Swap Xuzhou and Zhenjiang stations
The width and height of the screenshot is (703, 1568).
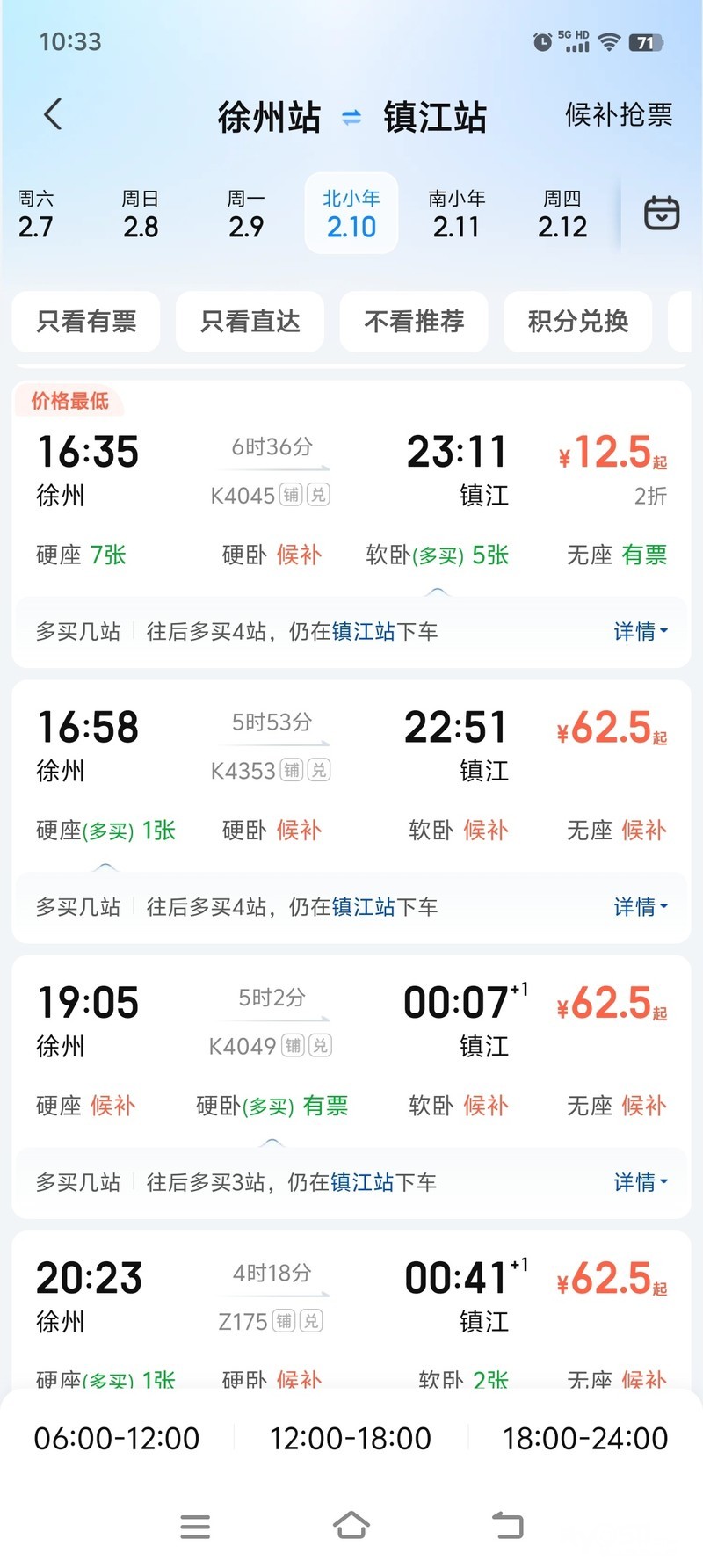351,117
